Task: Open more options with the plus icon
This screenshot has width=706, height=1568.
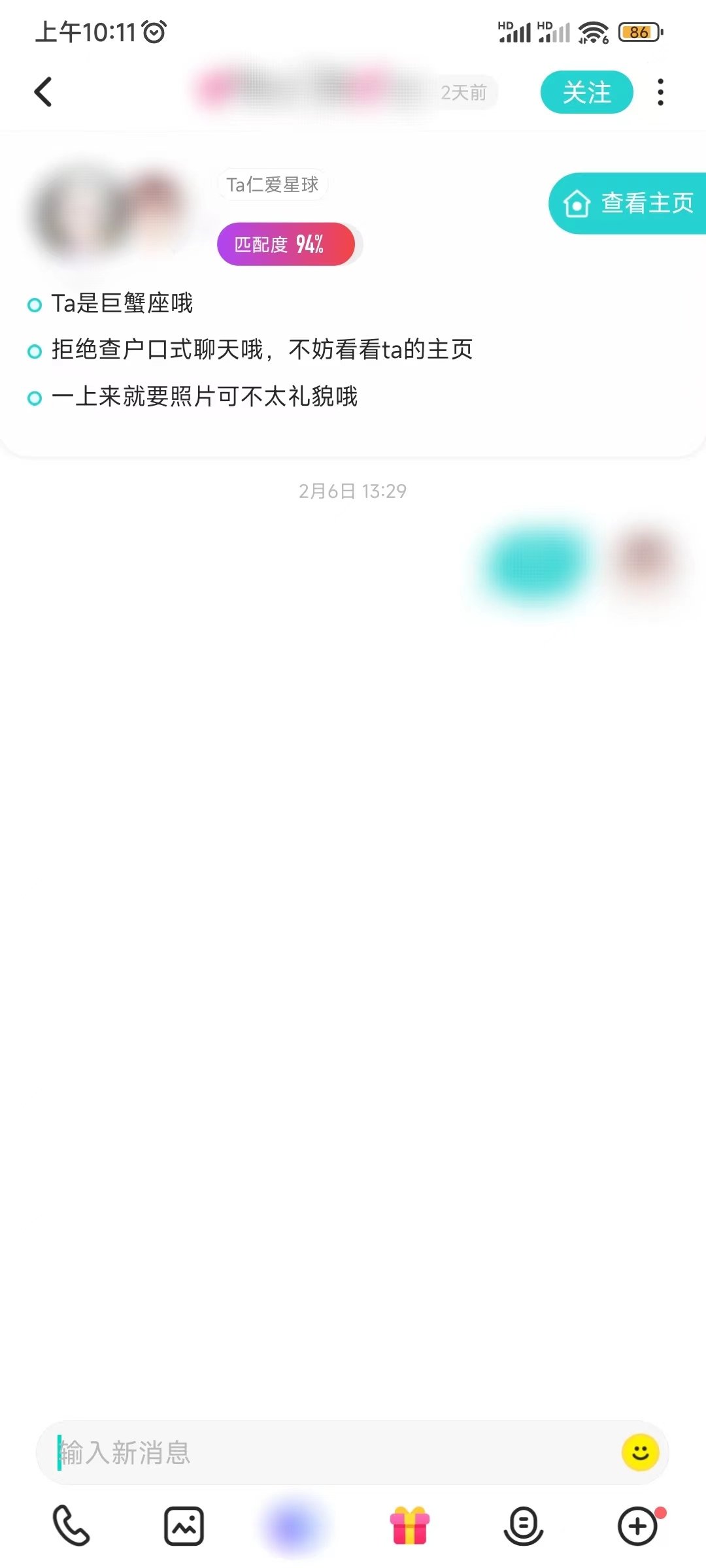Action: [638, 1526]
